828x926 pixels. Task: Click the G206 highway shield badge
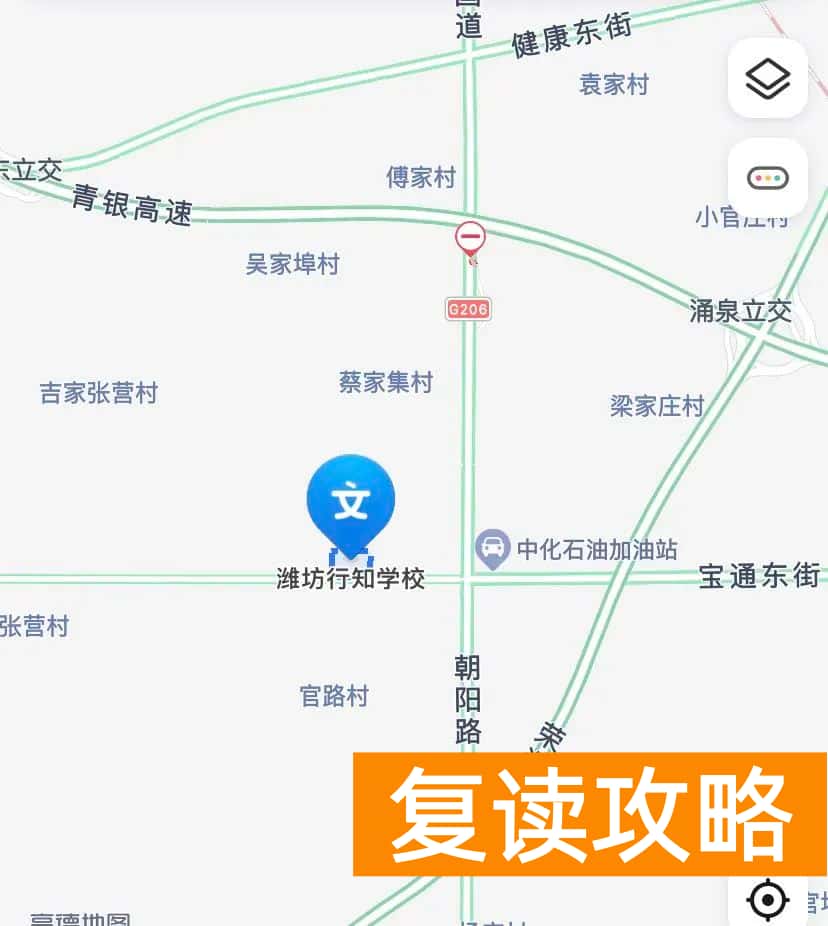coord(468,309)
